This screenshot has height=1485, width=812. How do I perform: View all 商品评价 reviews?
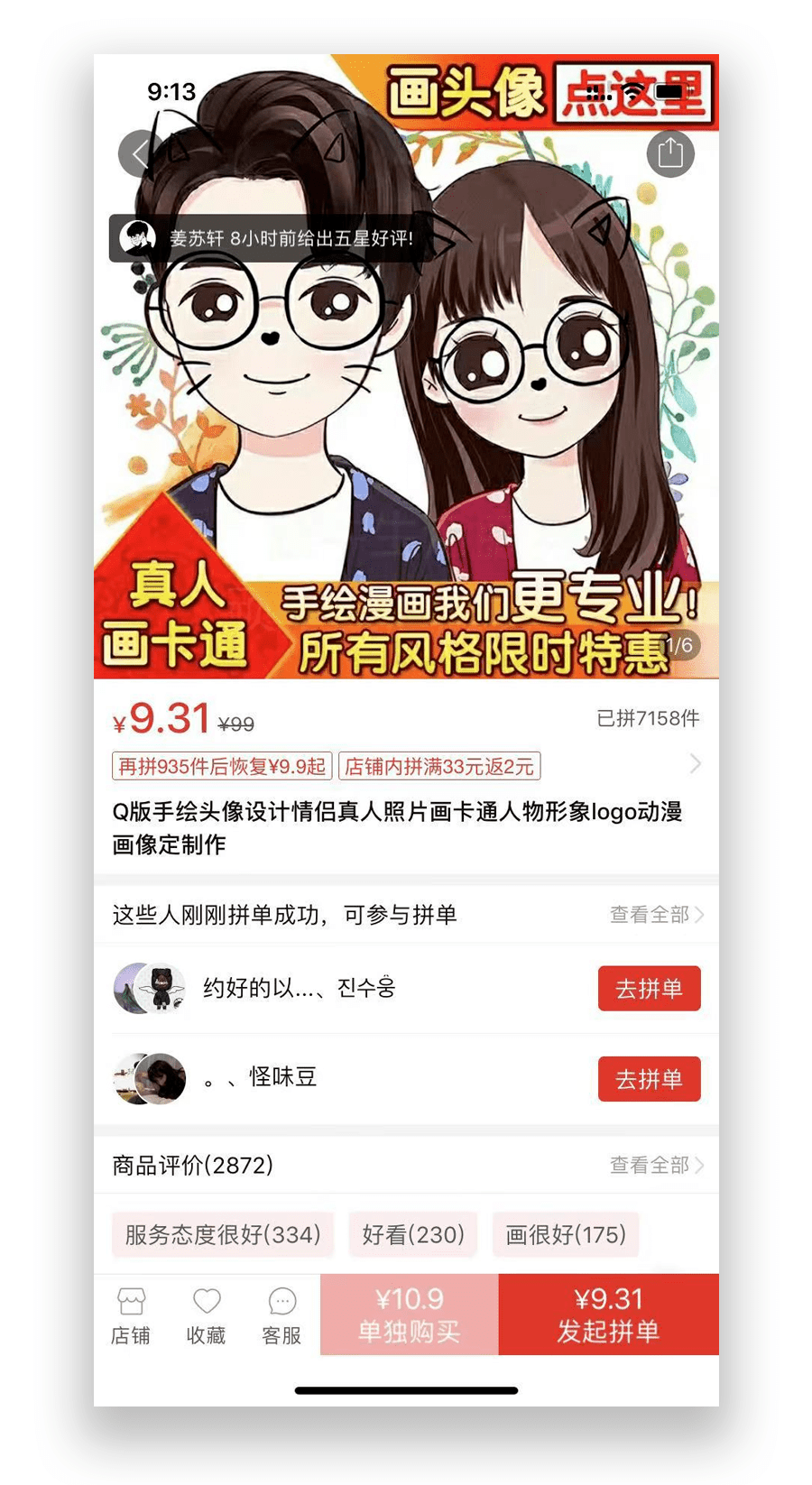click(x=656, y=1165)
